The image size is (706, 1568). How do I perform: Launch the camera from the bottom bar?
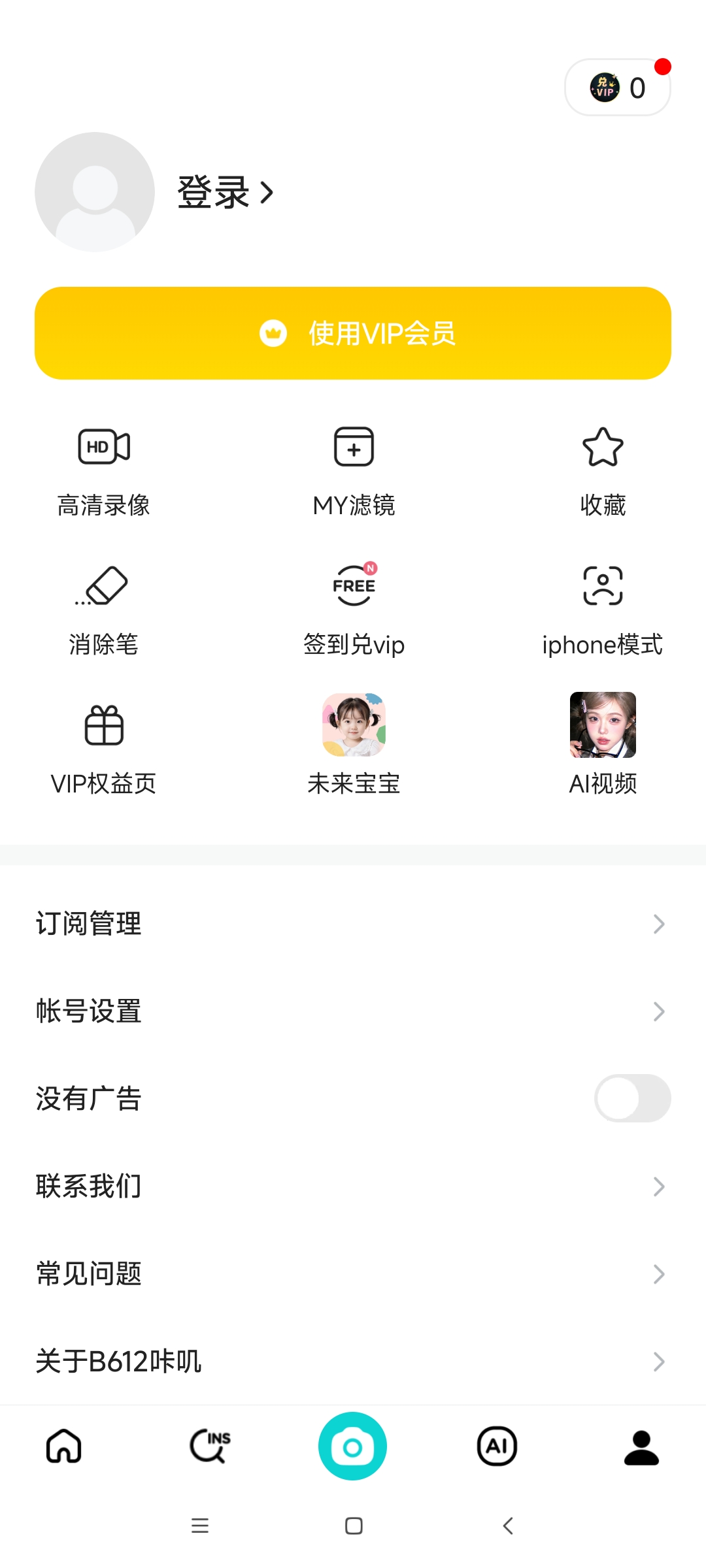coord(352,1446)
